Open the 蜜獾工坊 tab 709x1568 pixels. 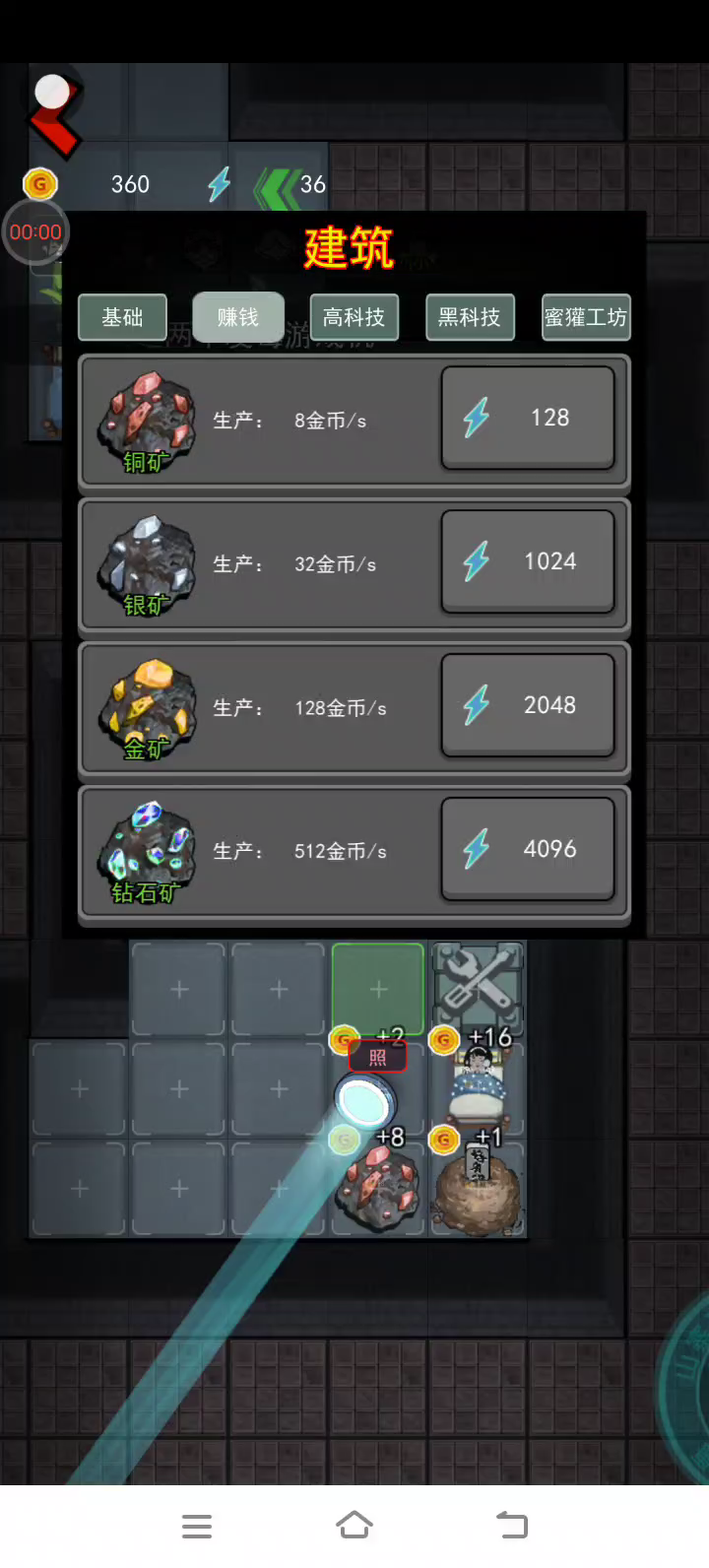[586, 317]
